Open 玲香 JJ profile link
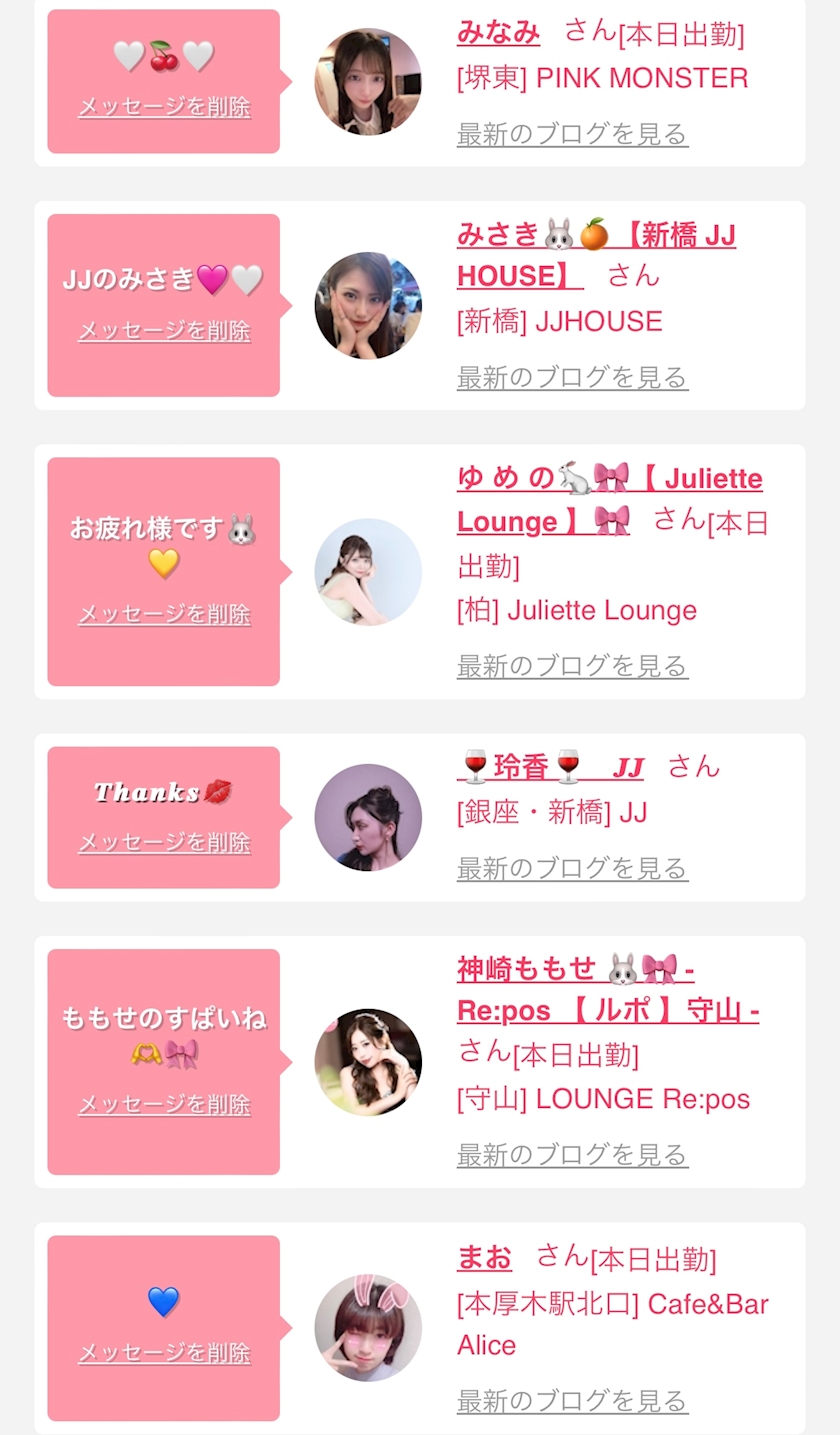 click(x=550, y=768)
